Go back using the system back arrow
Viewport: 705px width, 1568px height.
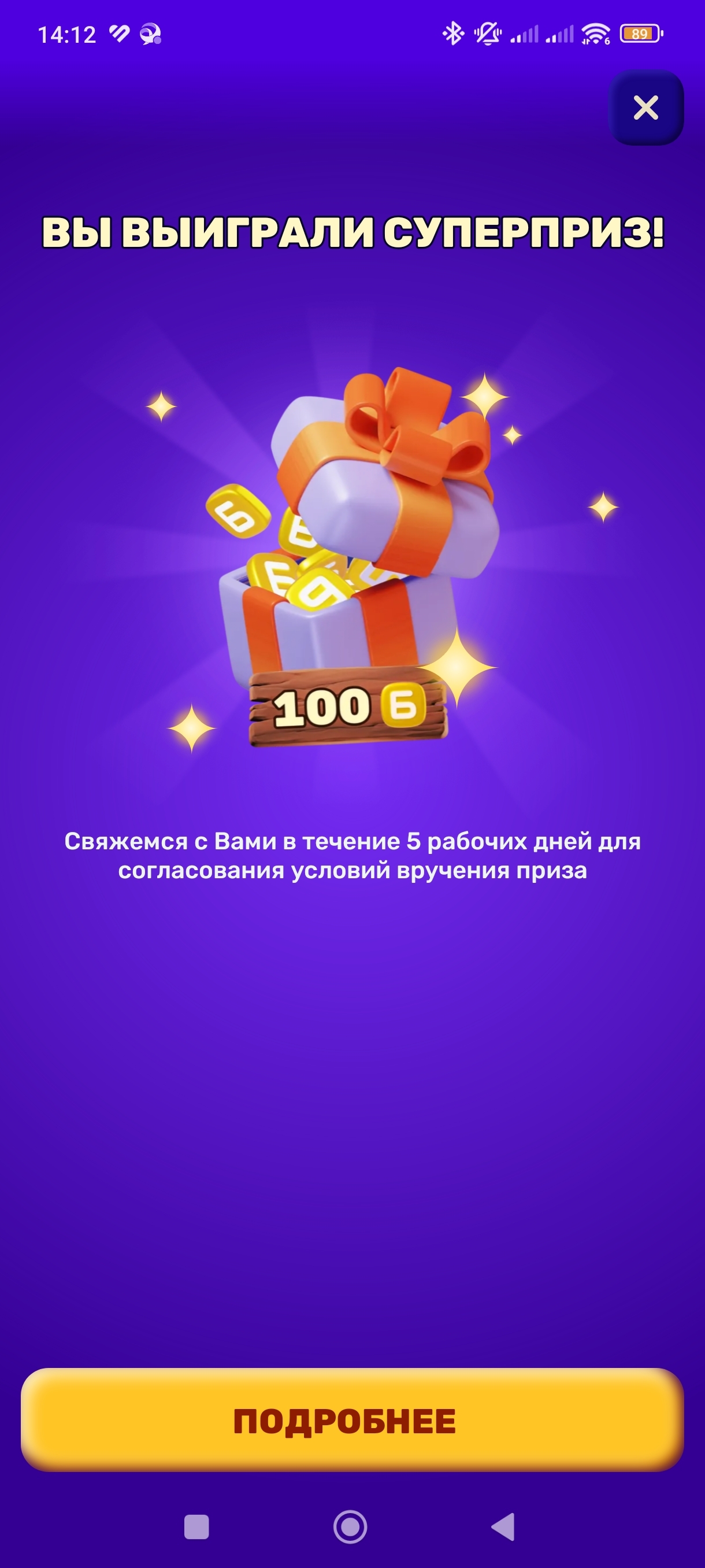tap(504, 1526)
